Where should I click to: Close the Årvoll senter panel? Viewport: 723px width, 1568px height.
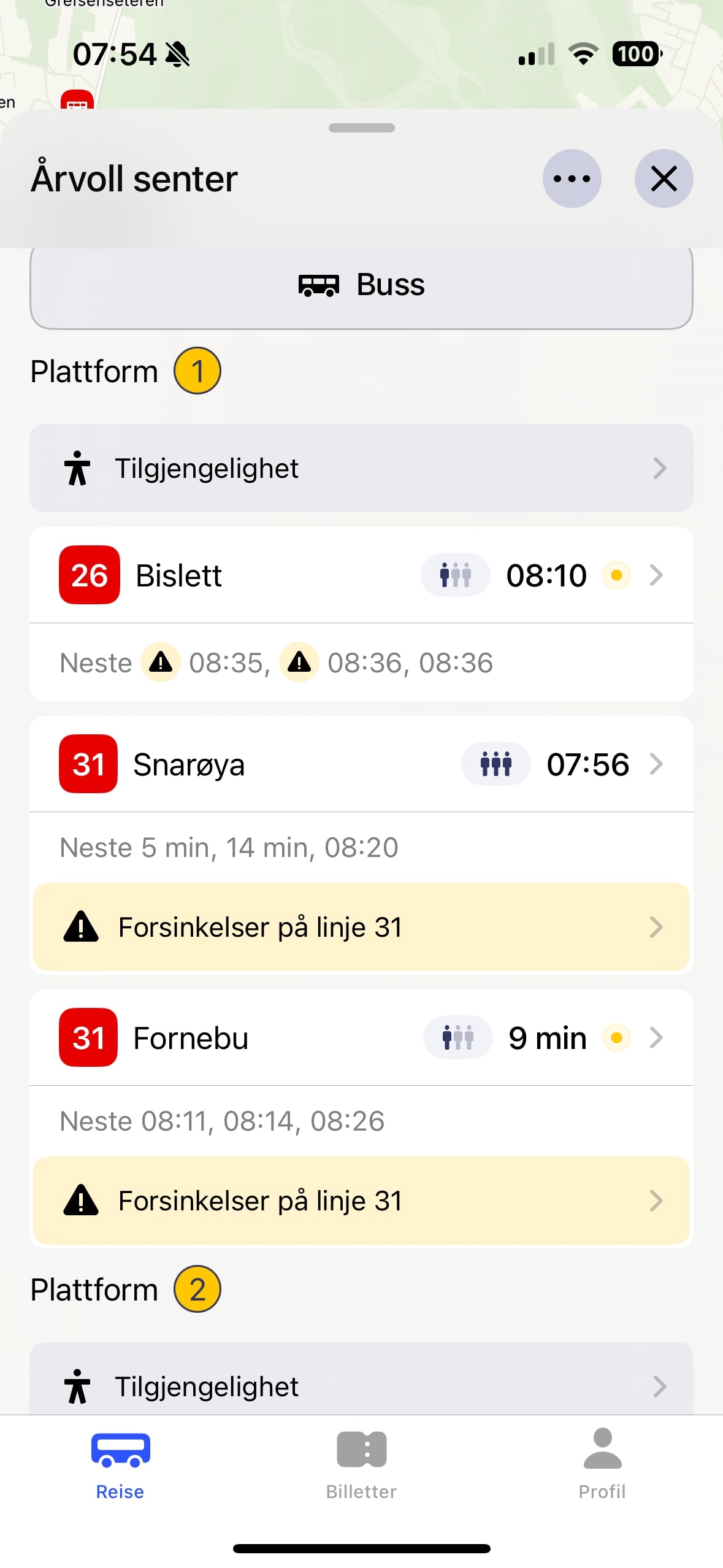tap(664, 179)
